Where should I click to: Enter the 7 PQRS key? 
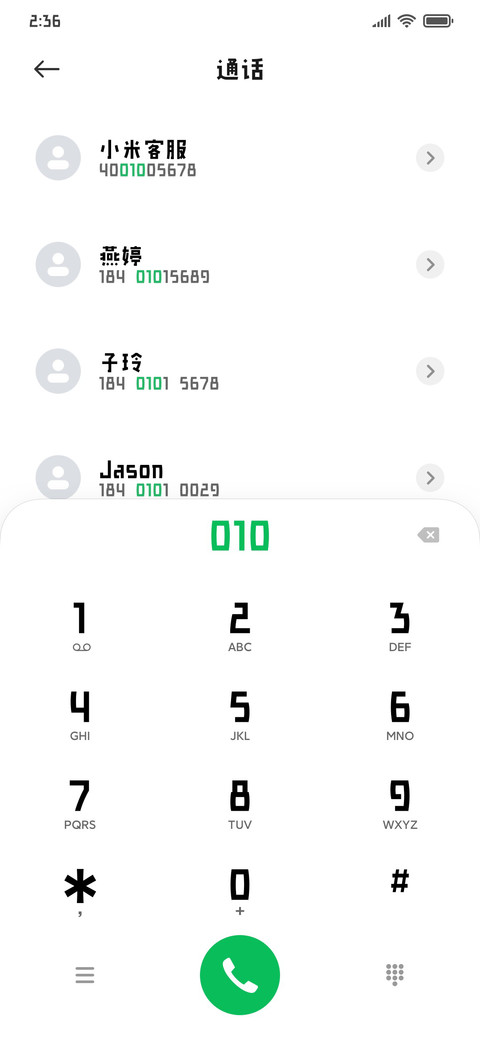coord(80,805)
